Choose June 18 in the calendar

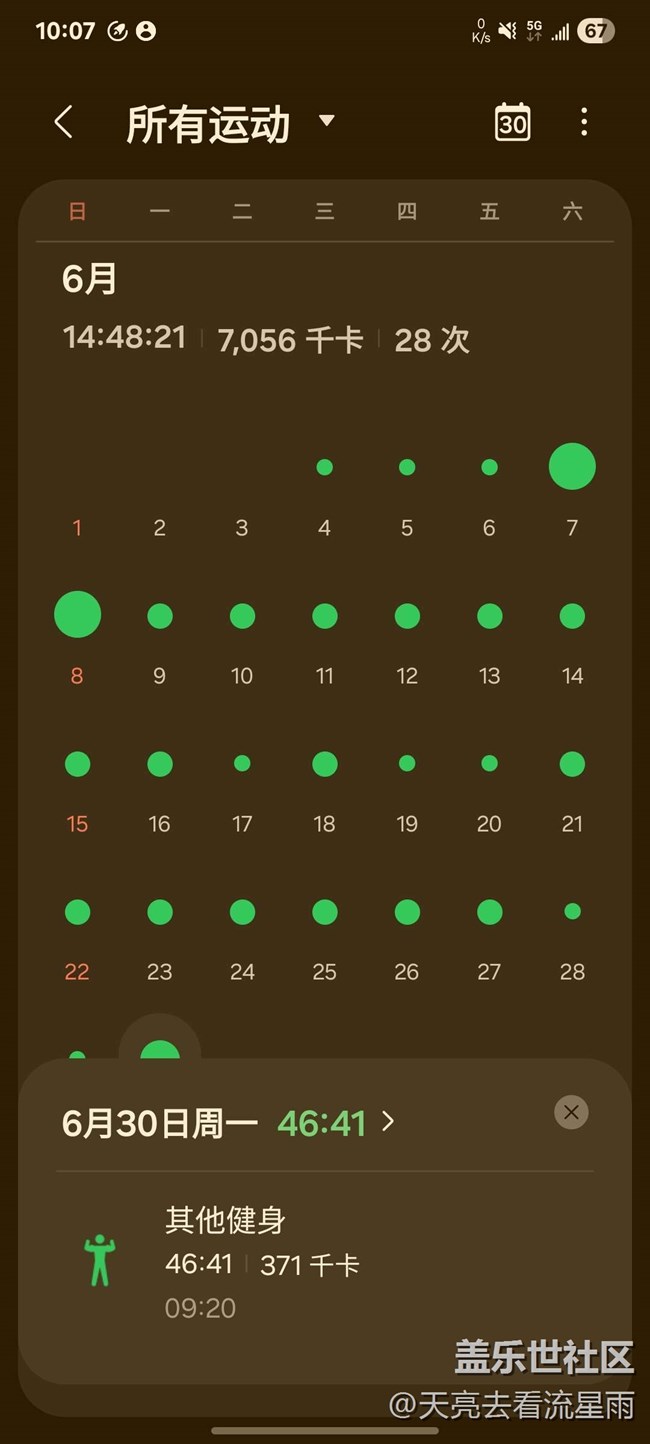[324, 786]
